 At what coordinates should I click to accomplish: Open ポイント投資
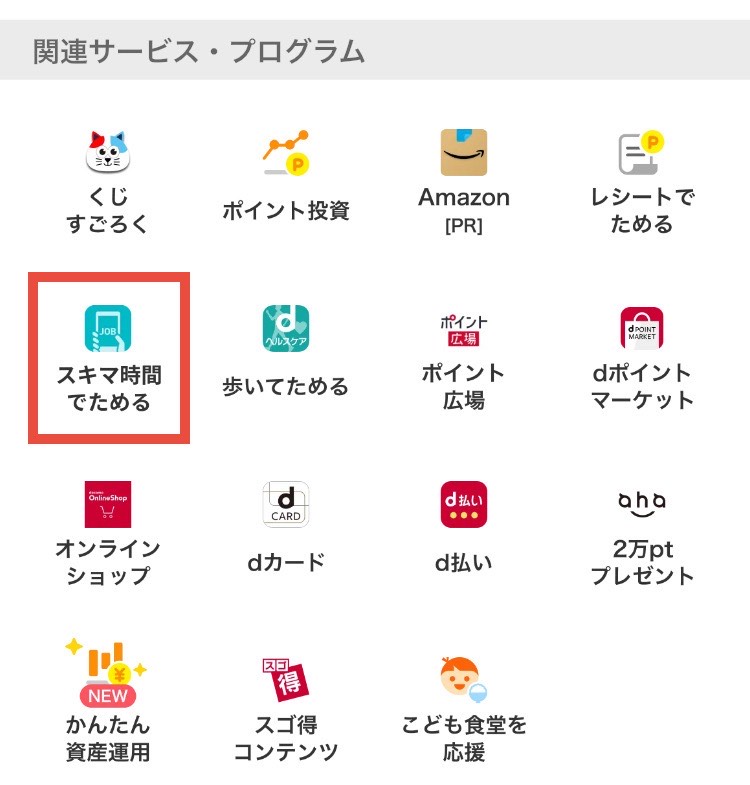[x=286, y=178]
